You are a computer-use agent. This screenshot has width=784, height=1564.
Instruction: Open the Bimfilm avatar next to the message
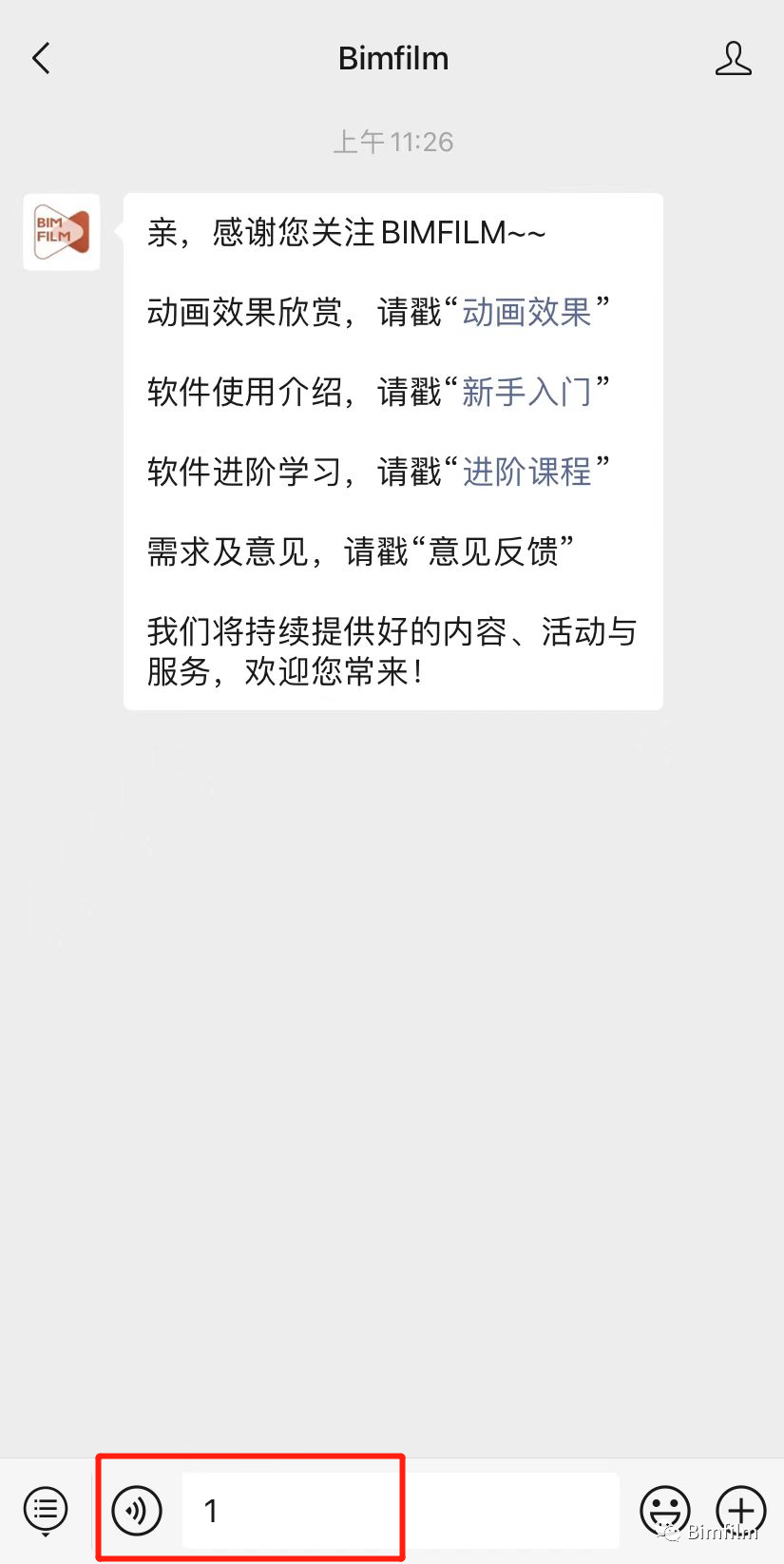click(x=62, y=232)
